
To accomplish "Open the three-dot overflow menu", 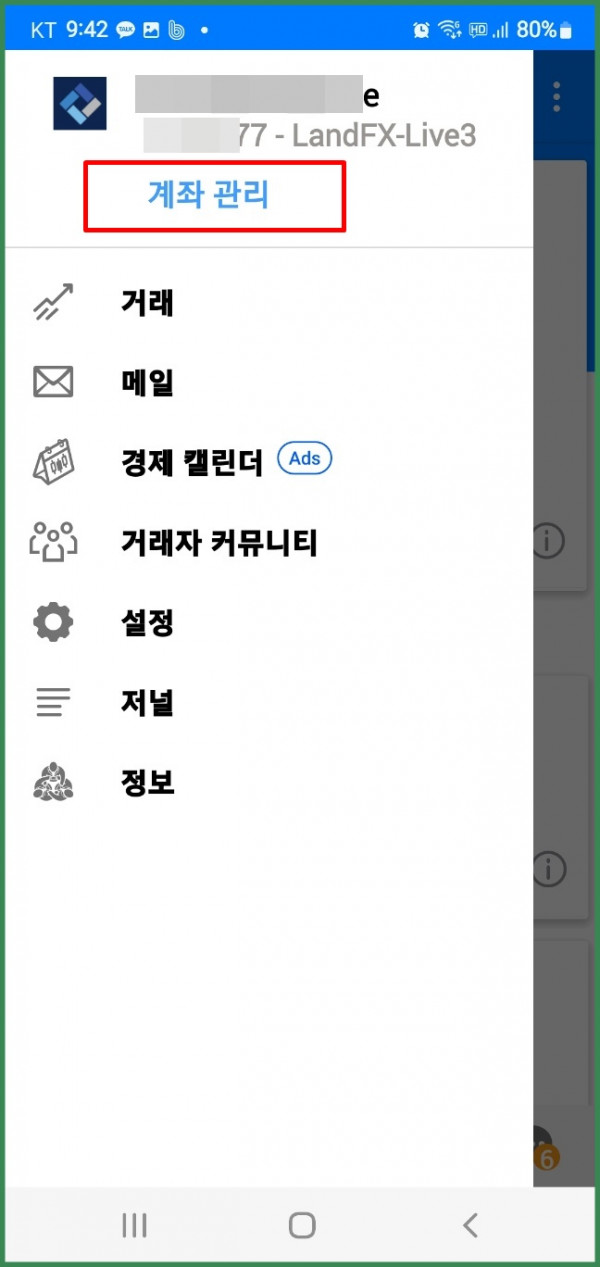I will pyautogui.click(x=556, y=97).
